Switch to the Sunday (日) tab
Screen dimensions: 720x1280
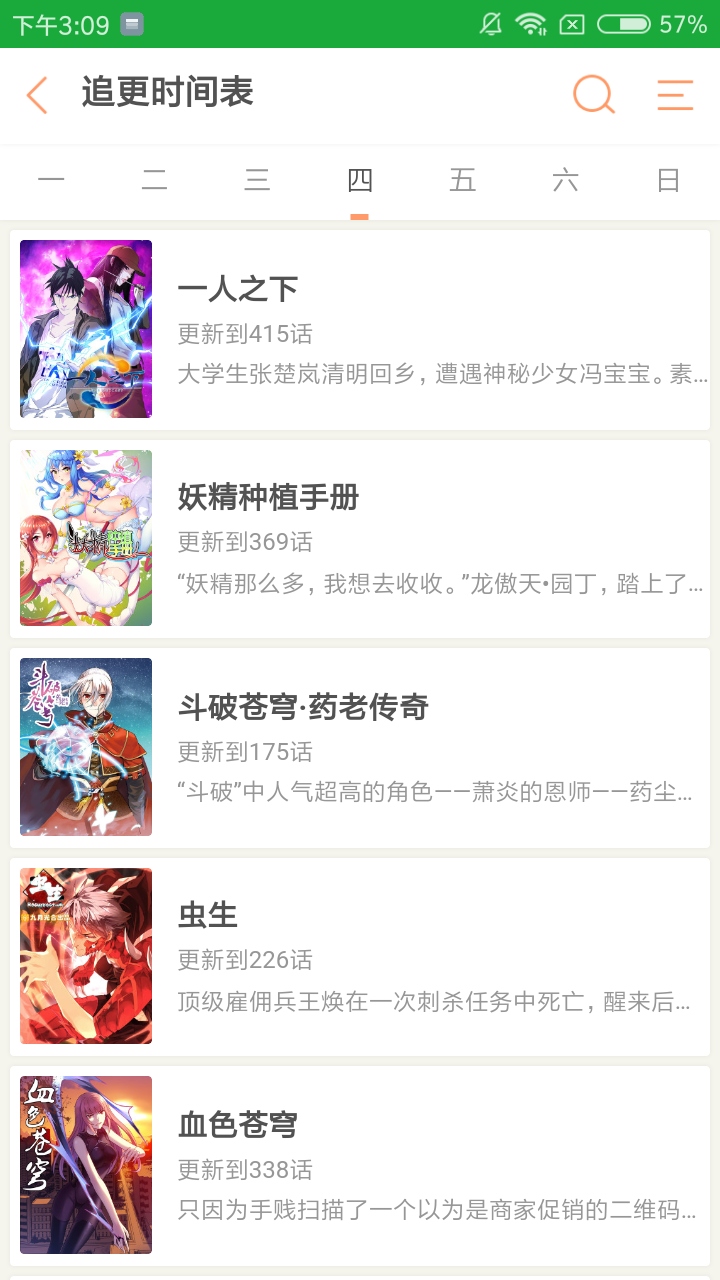click(x=669, y=180)
